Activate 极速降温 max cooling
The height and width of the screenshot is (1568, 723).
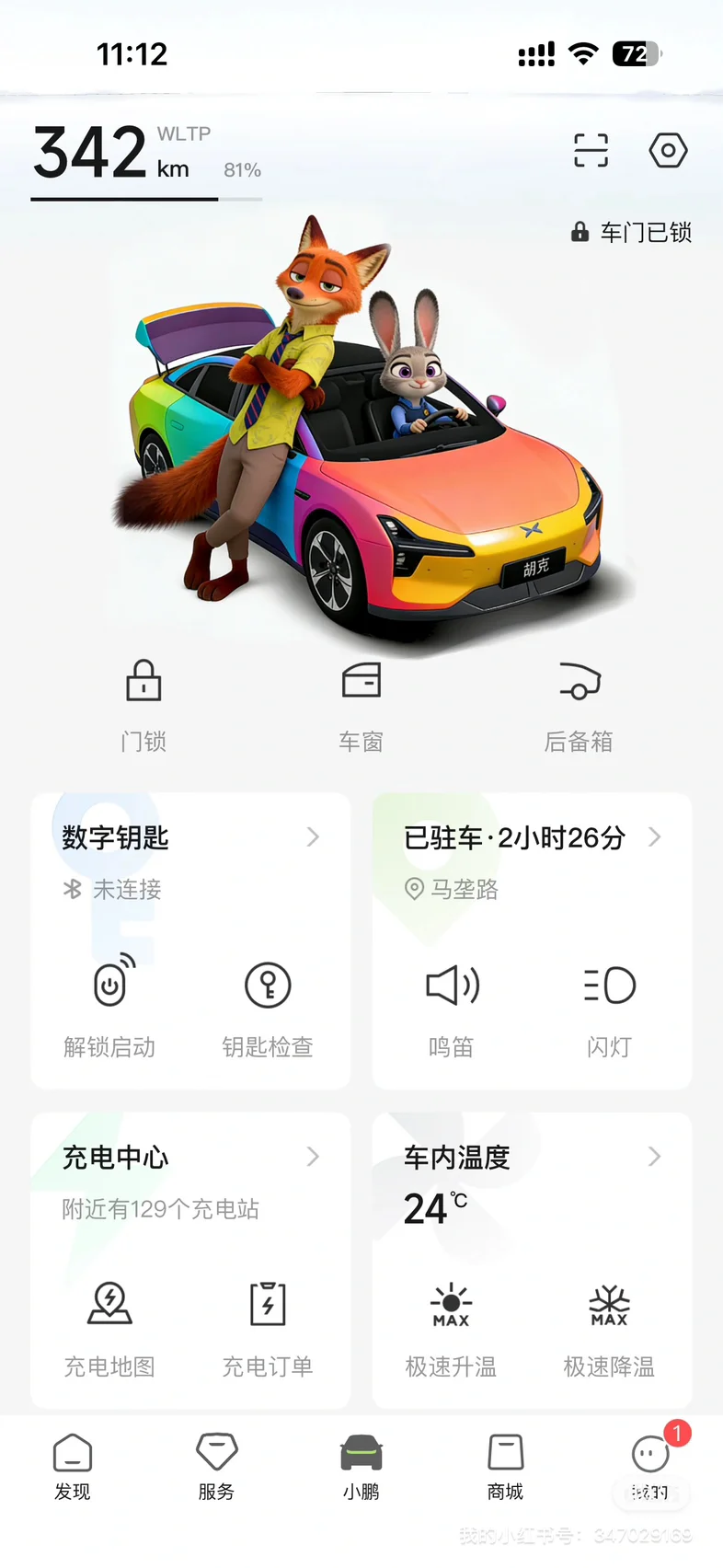pyautogui.click(x=609, y=1328)
